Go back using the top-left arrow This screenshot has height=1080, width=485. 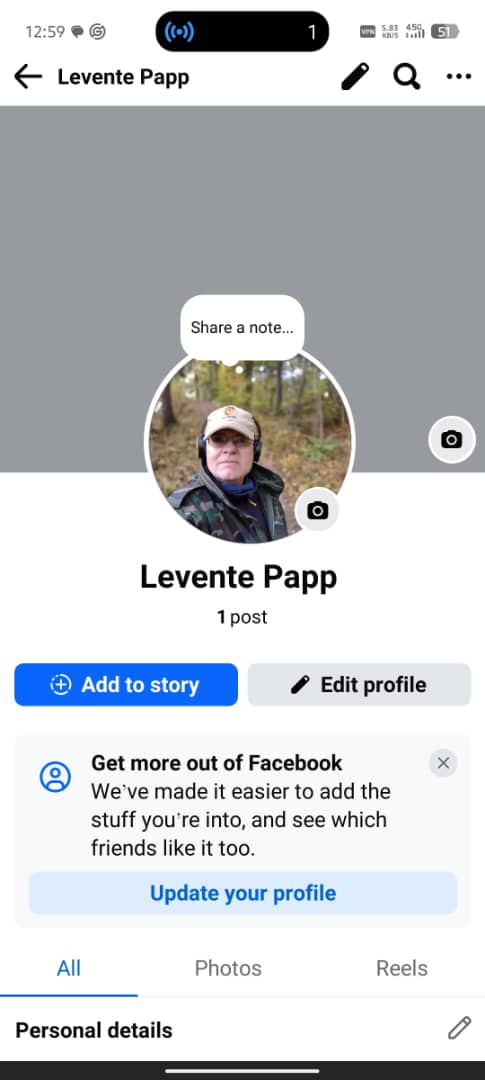(x=28, y=77)
